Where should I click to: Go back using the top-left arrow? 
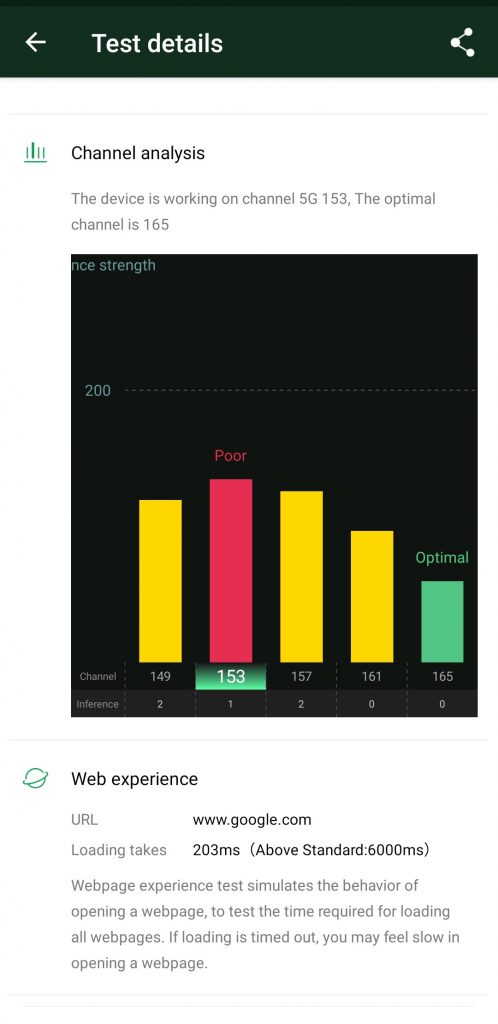(36, 42)
